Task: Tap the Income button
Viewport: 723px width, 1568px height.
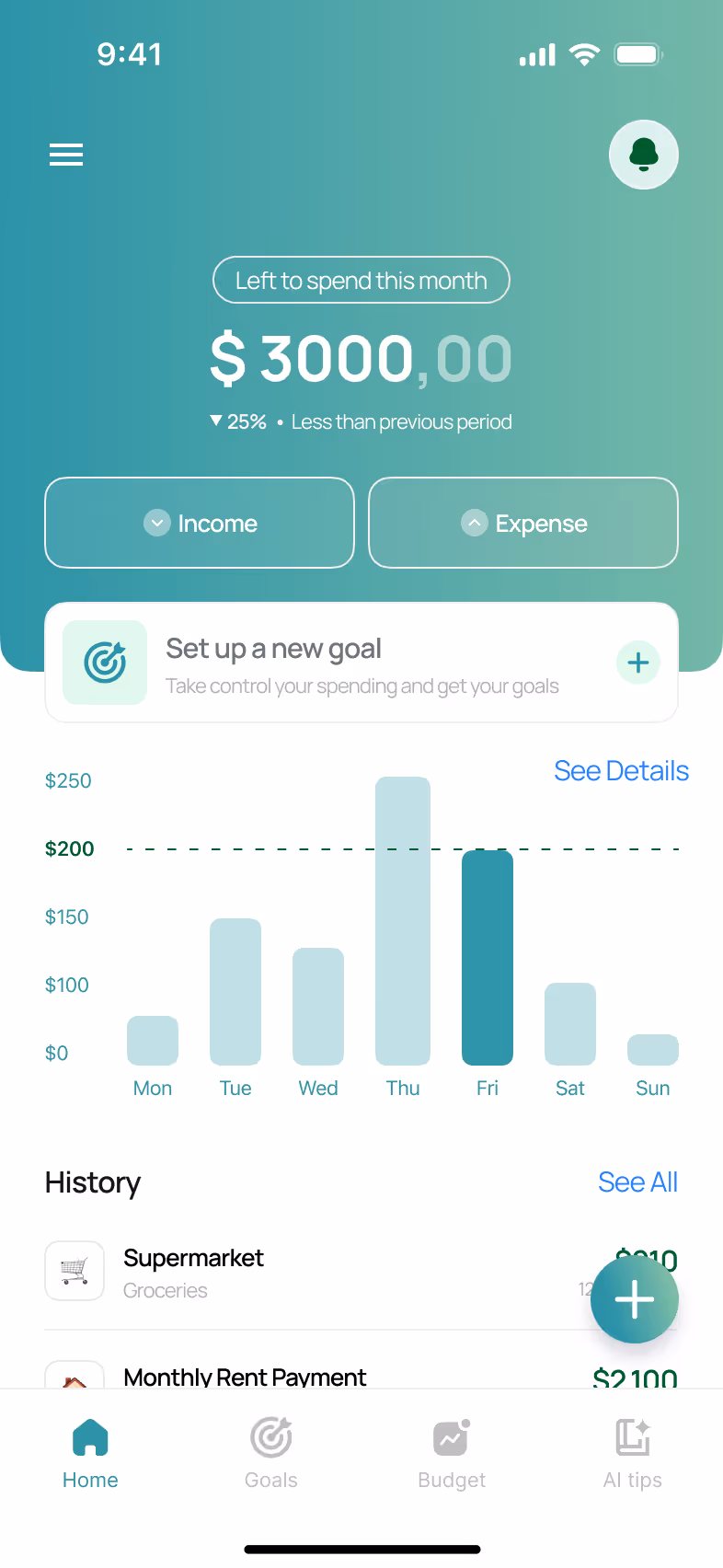Action: tap(200, 523)
